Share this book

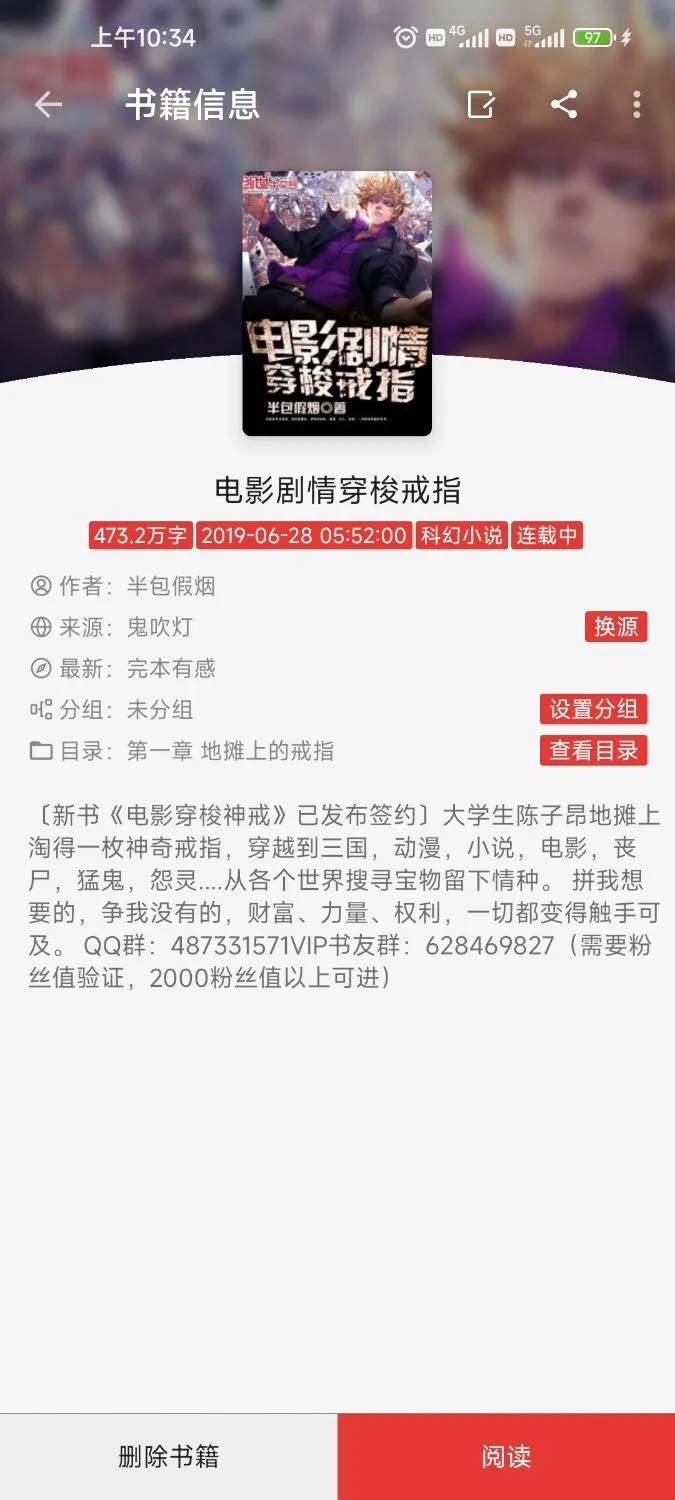[x=564, y=104]
